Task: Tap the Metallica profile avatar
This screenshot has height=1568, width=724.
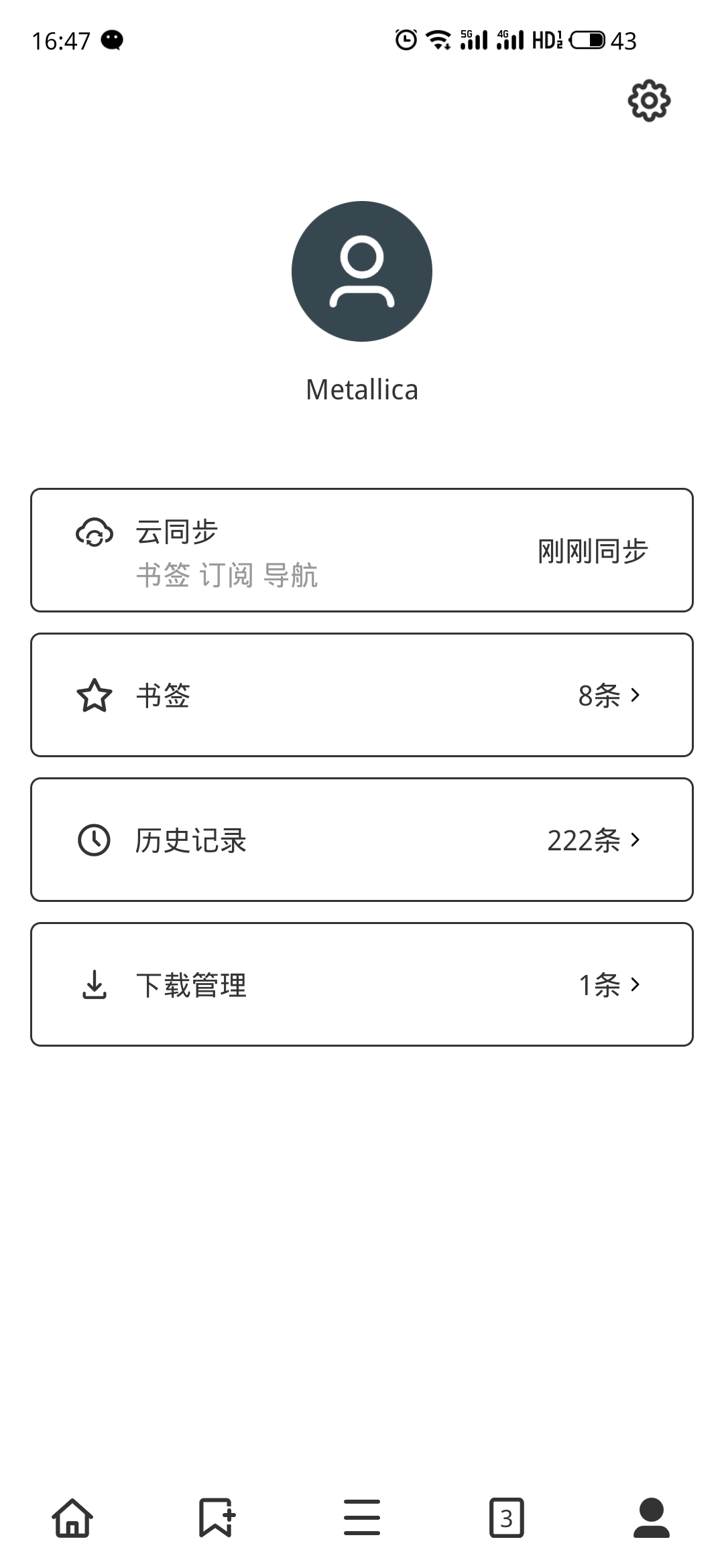Action: point(362,271)
